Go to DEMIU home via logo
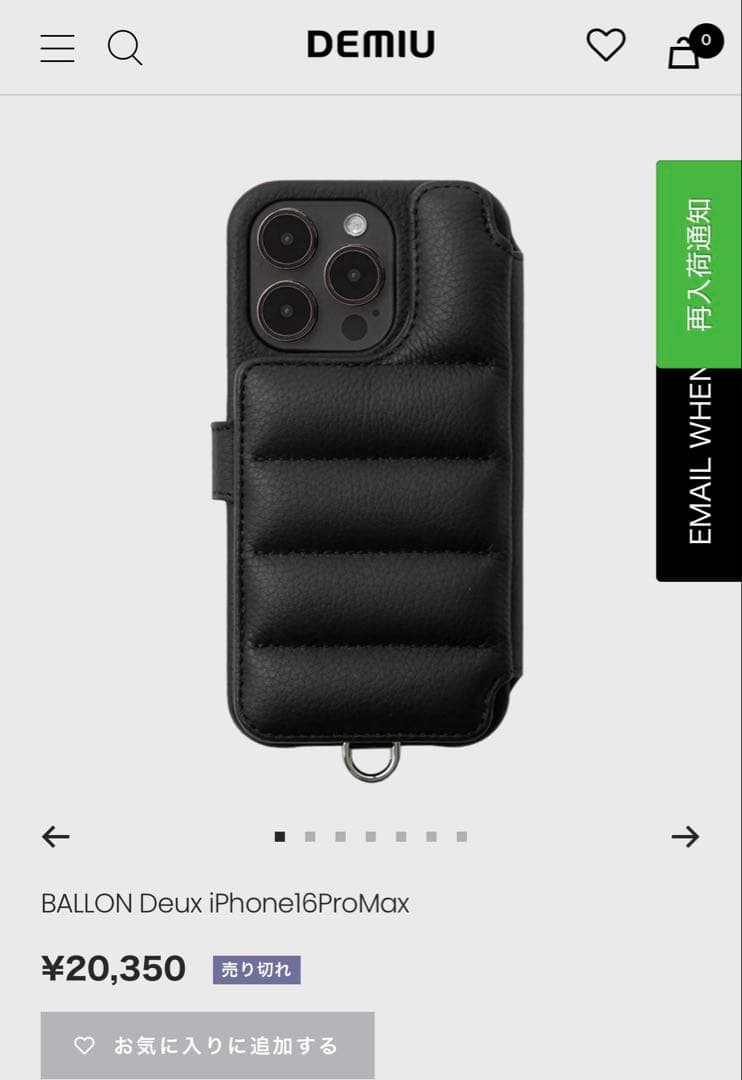The width and height of the screenshot is (742, 1080). pos(370,45)
